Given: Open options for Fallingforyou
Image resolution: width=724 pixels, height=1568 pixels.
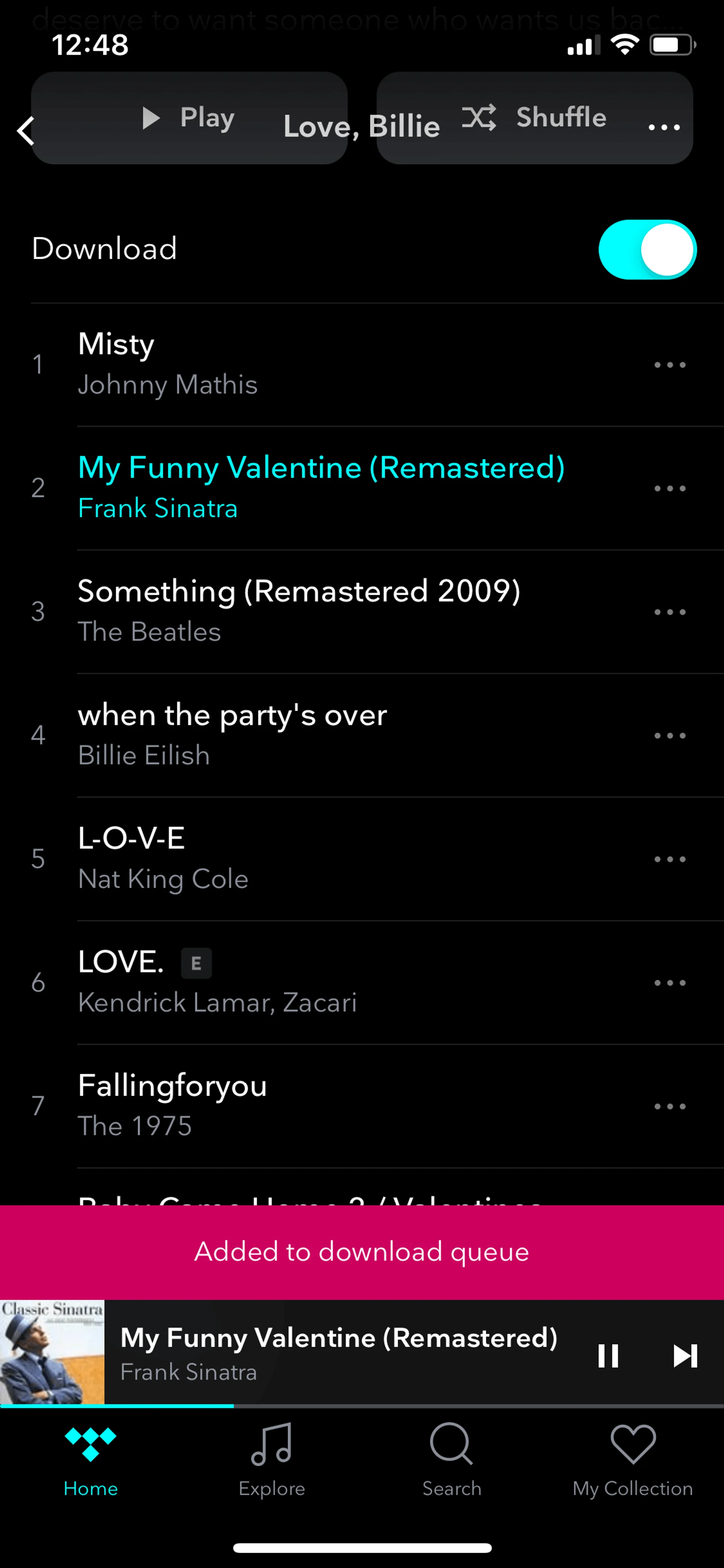Looking at the screenshot, I should click(669, 1107).
